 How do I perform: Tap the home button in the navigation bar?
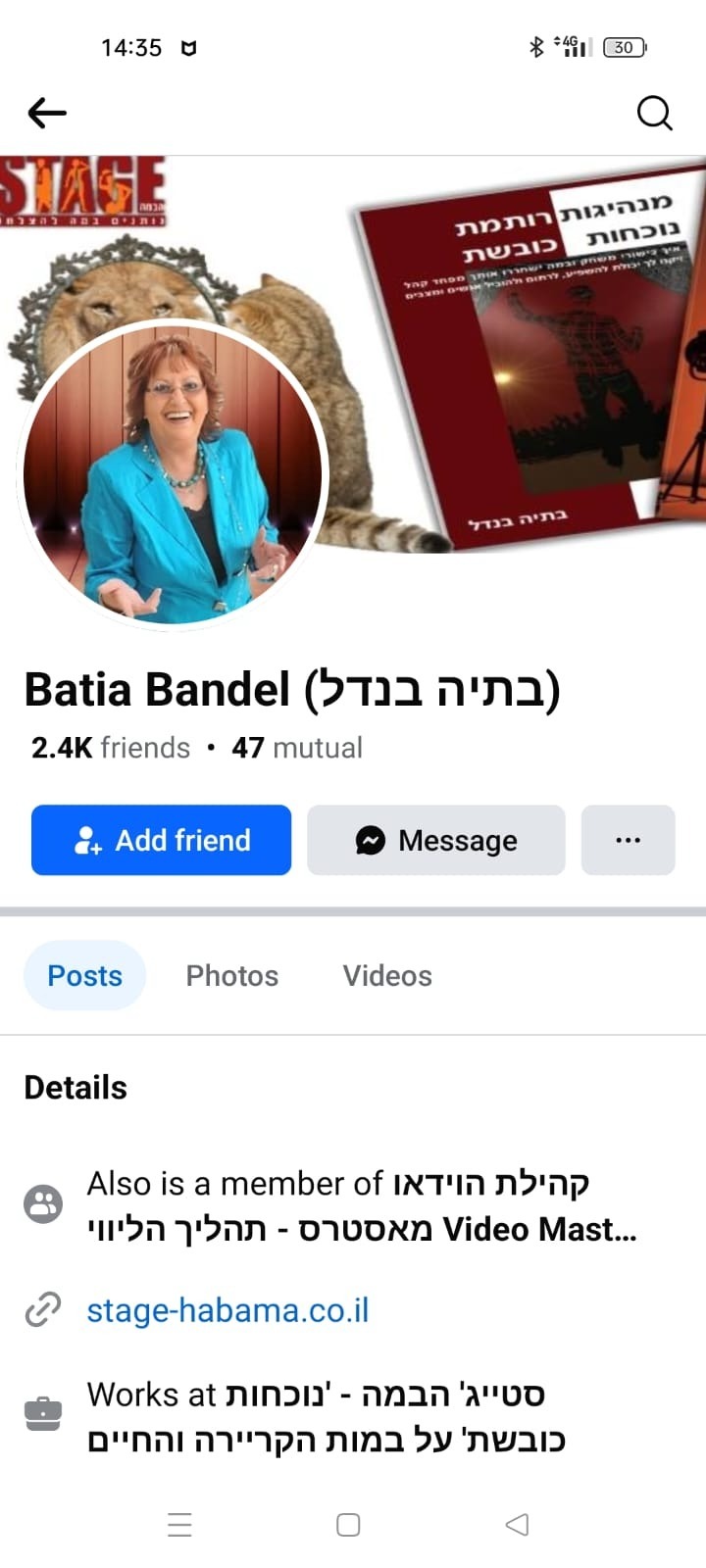(x=348, y=1525)
